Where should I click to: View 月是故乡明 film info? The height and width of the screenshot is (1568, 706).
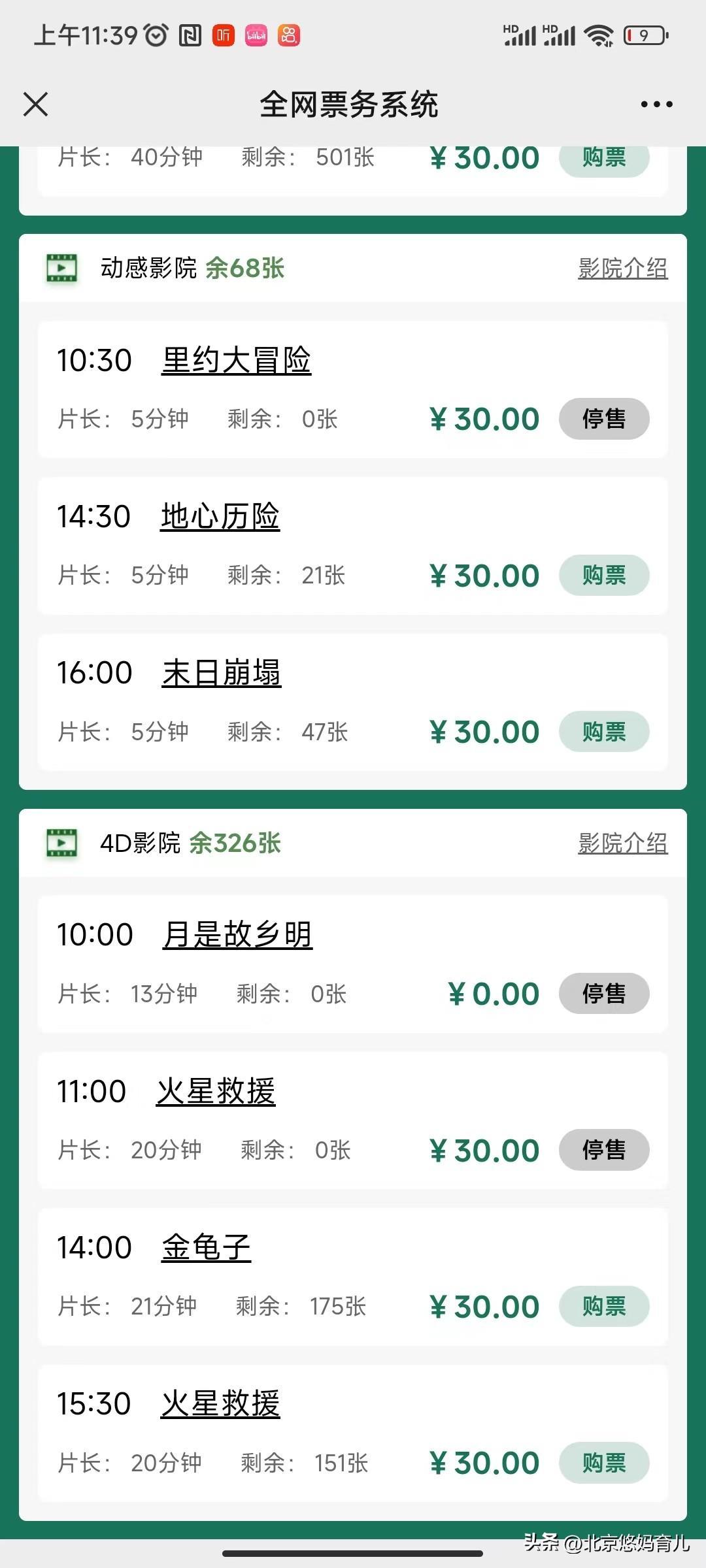(237, 934)
